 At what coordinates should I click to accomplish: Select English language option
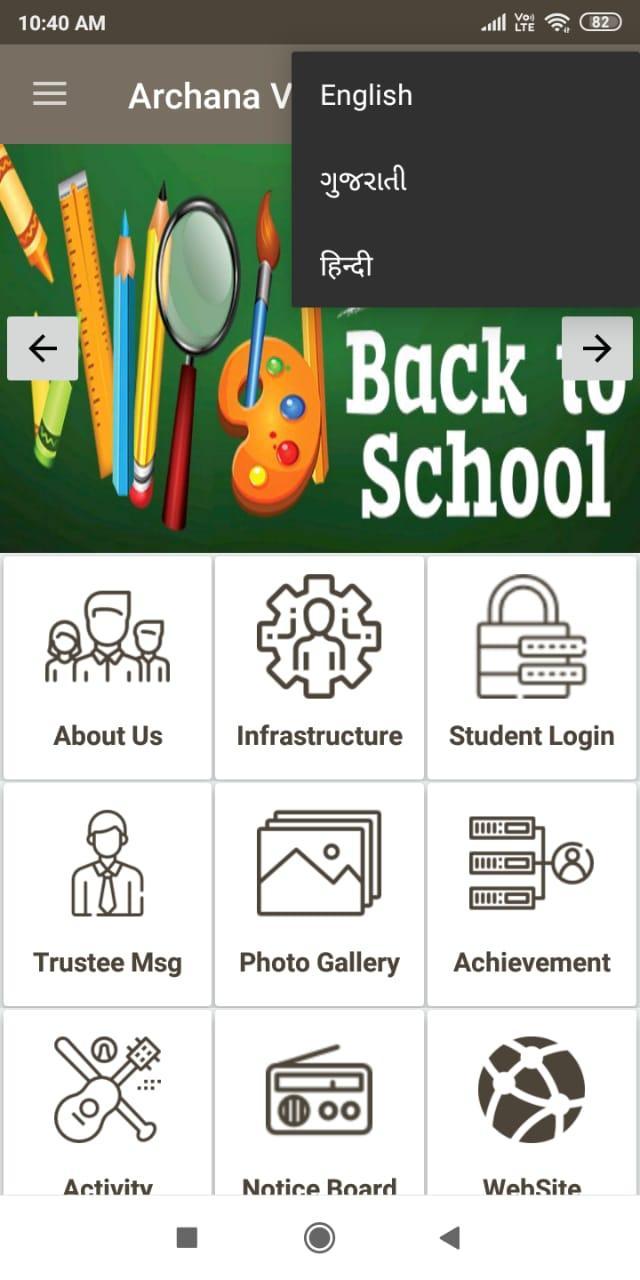click(366, 96)
